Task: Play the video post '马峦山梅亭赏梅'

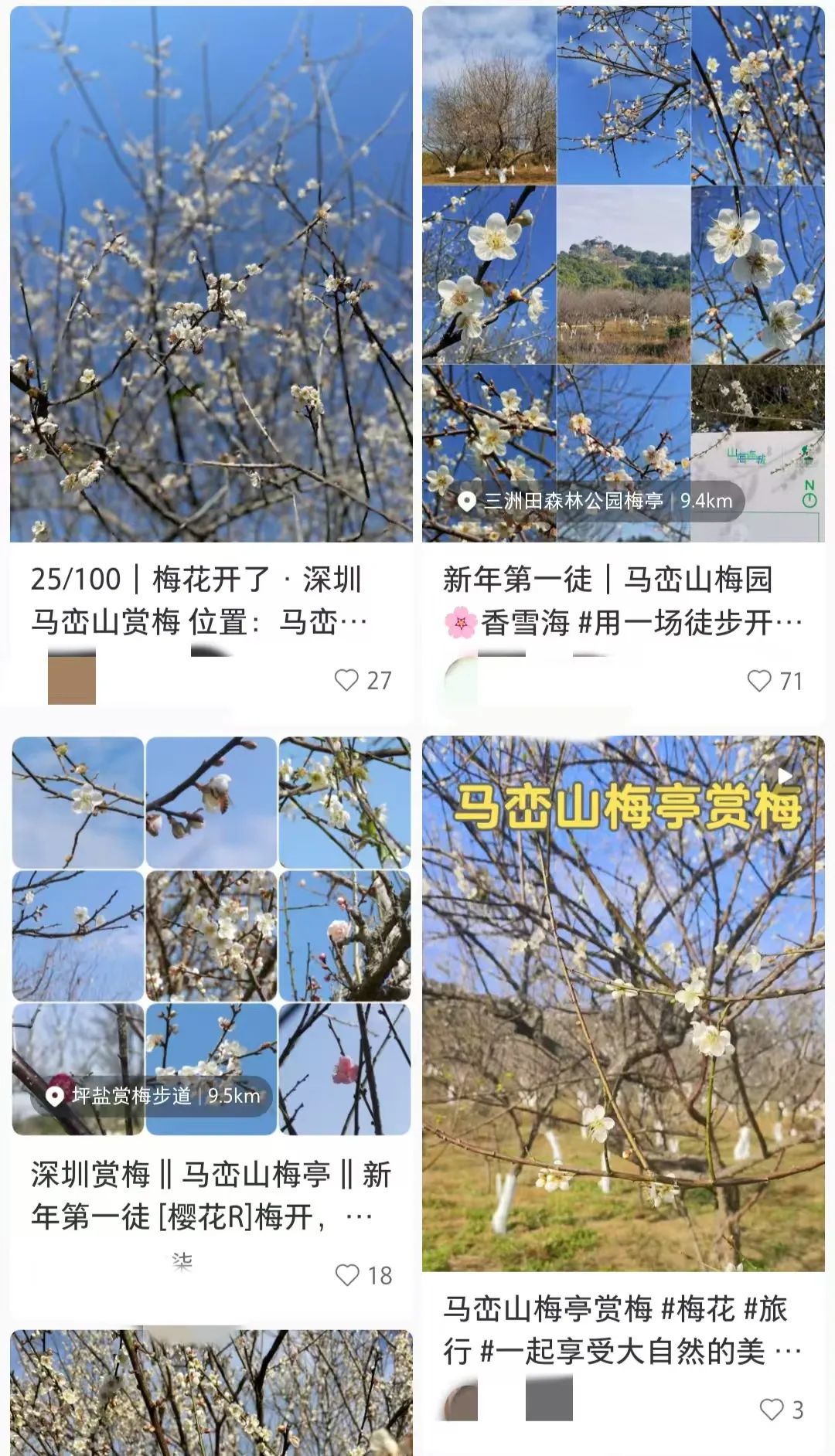Action: (623, 1005)
